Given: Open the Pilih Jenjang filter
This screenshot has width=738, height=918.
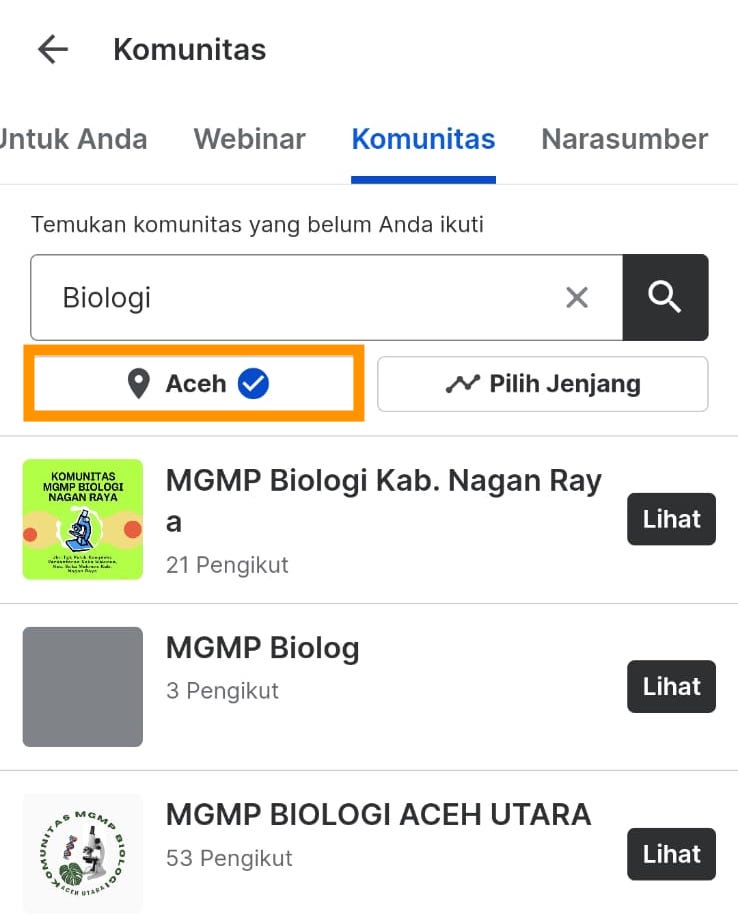Looking at the screenshot, I should click(542, 384).
